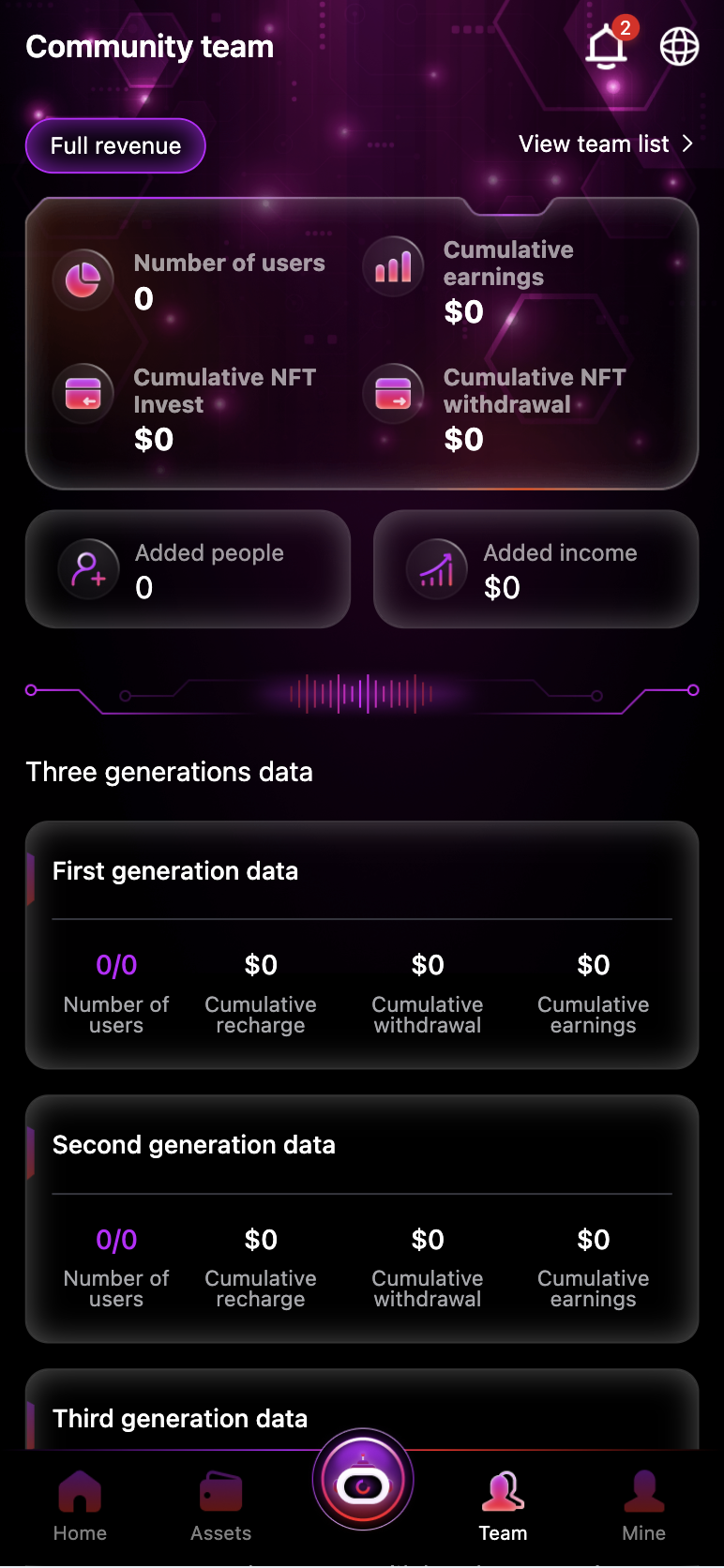Open the language globe icon
724x1568 pixels.
click(x=679, y=46)
